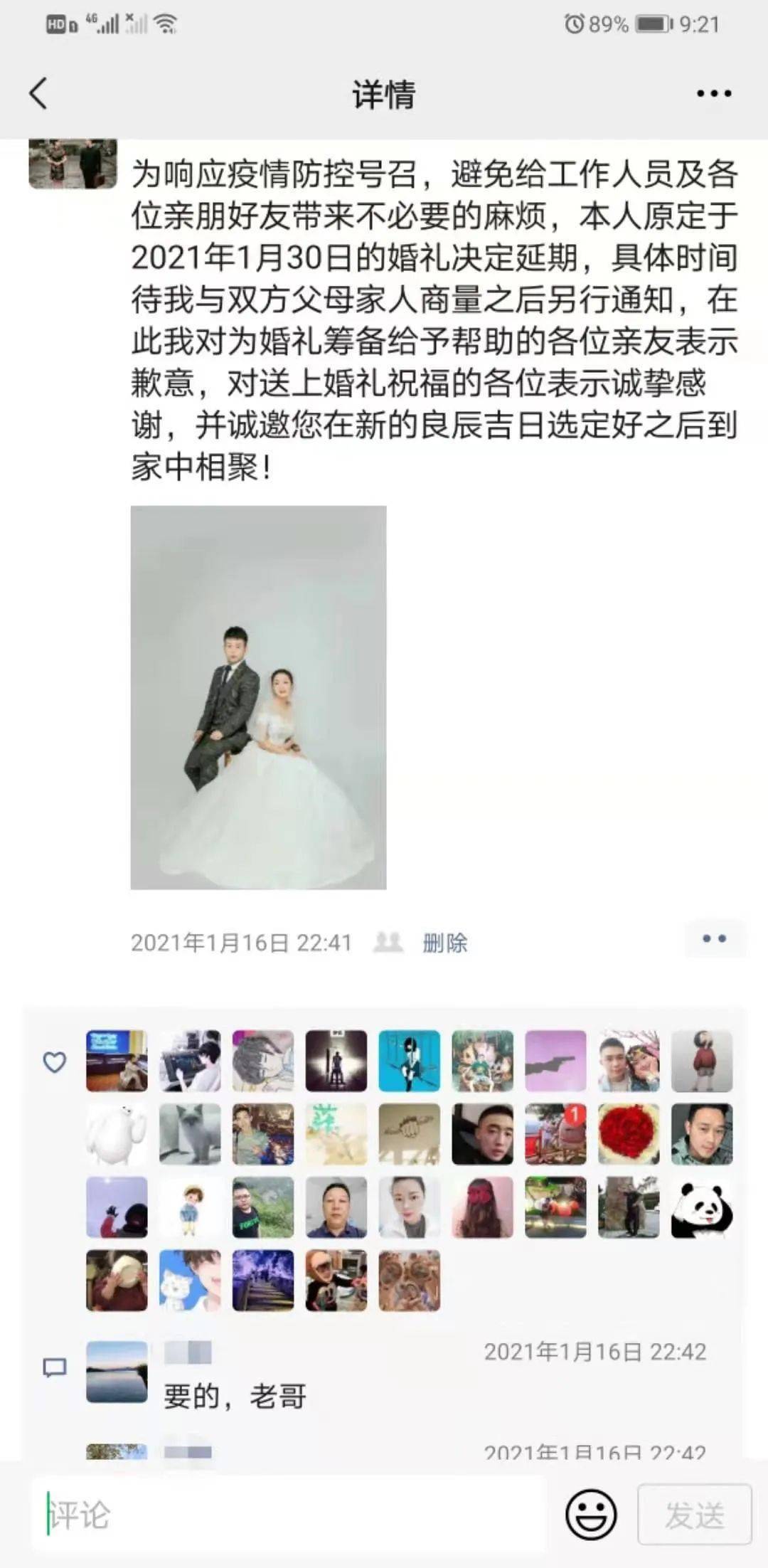Focus the 评论 comment input field
Viewport: 768px width, 1568px height.
pos(288,1515)
